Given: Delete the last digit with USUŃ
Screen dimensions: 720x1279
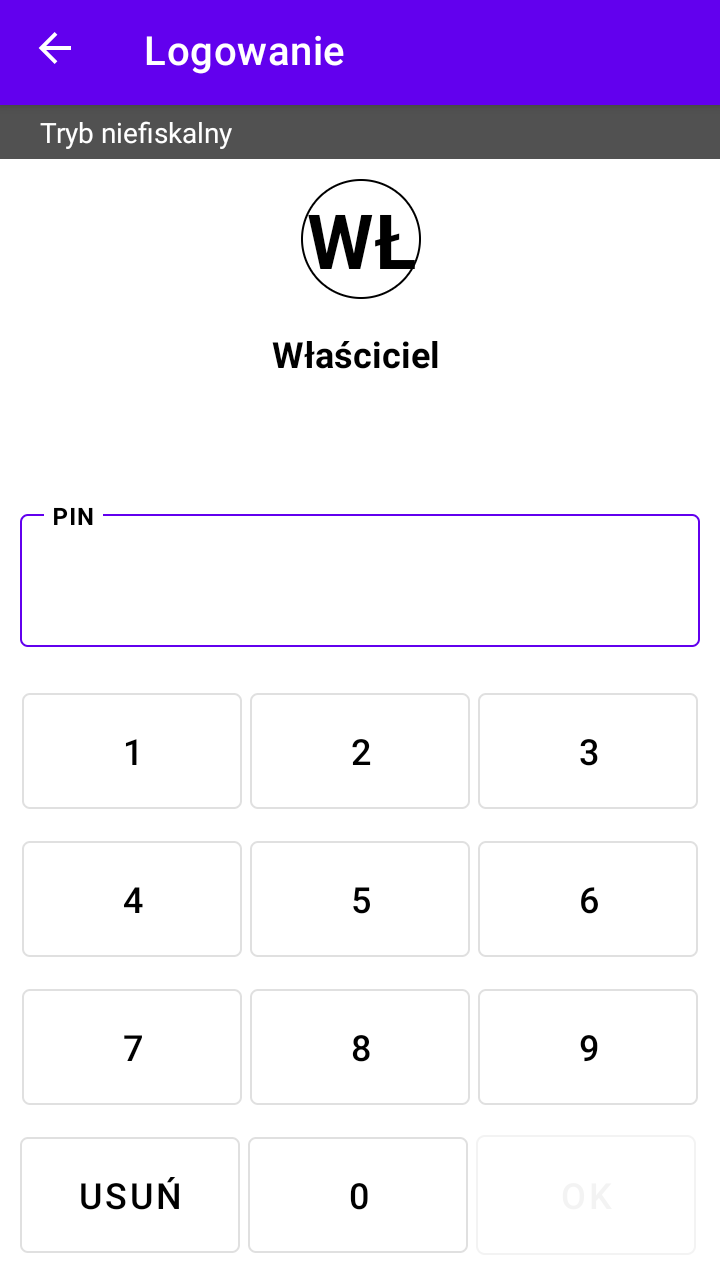Looking at the screenshot, I should point(130,1195).
